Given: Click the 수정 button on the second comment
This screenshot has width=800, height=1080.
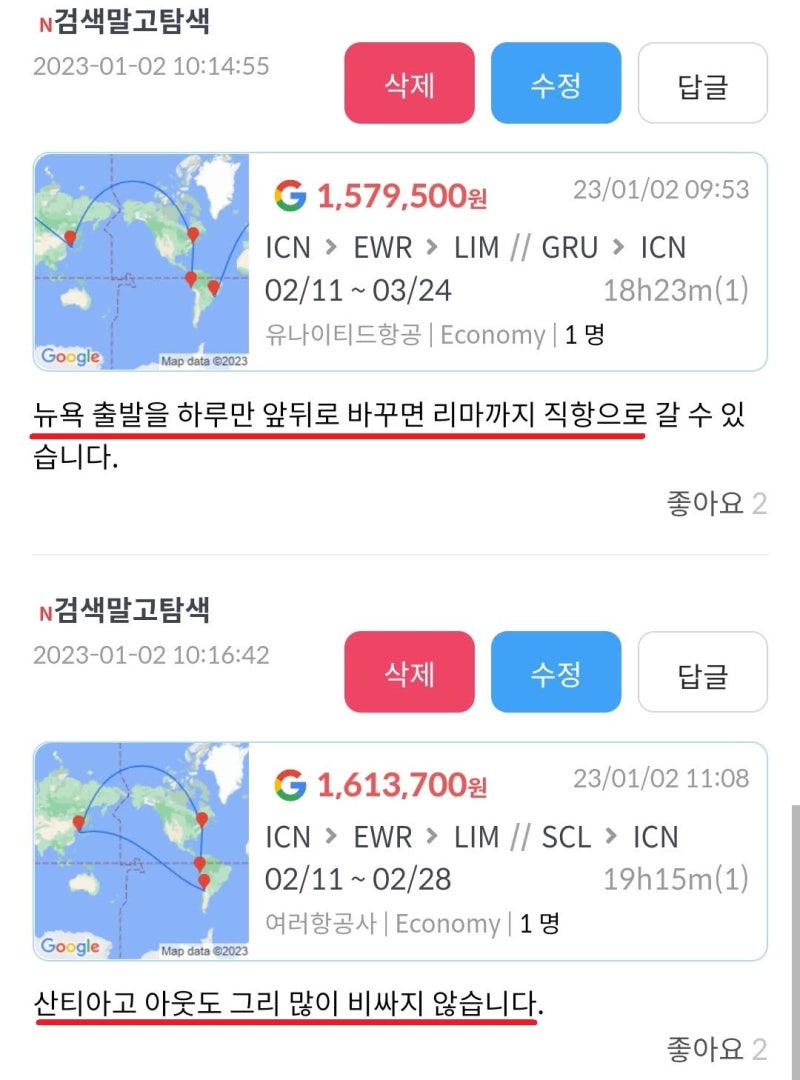Looking at the screenshot, I should [x=556, y=673].
